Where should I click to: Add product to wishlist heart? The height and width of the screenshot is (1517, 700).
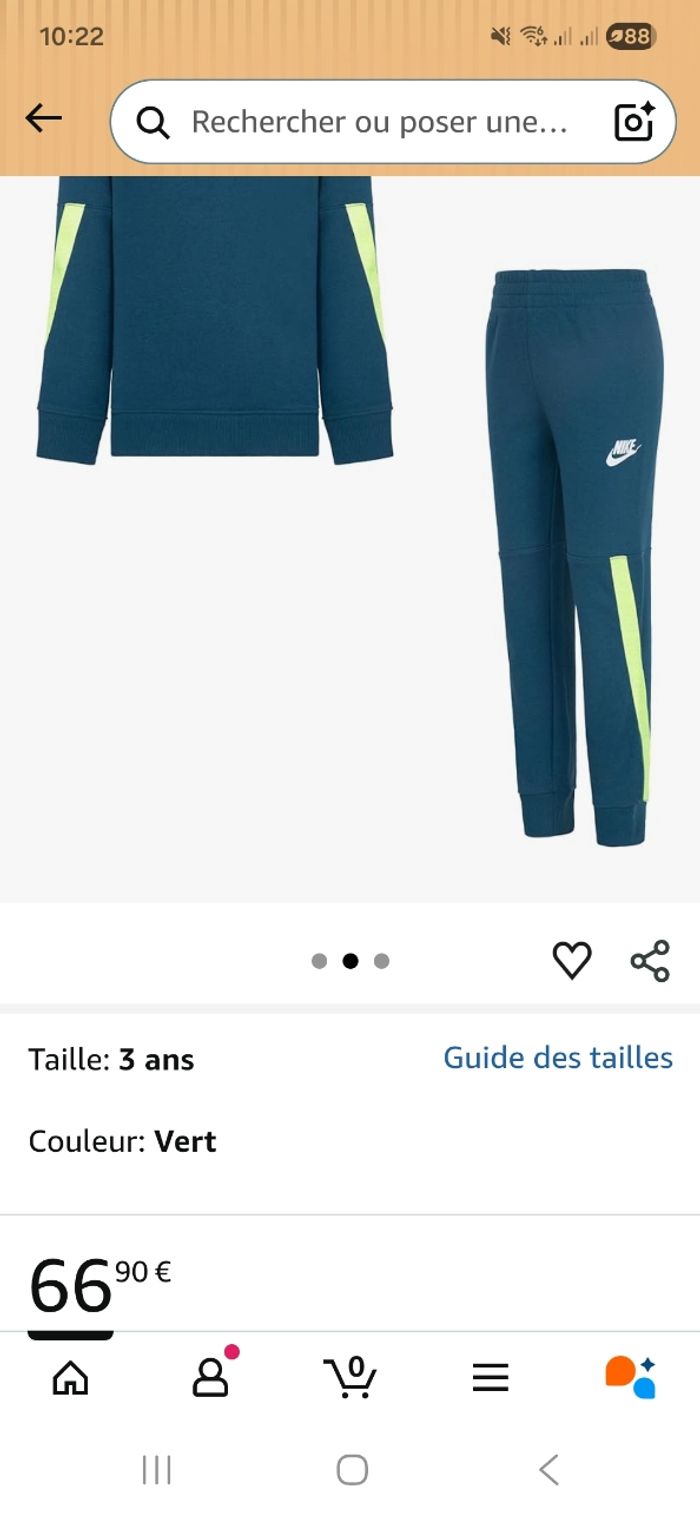[572, 960]
